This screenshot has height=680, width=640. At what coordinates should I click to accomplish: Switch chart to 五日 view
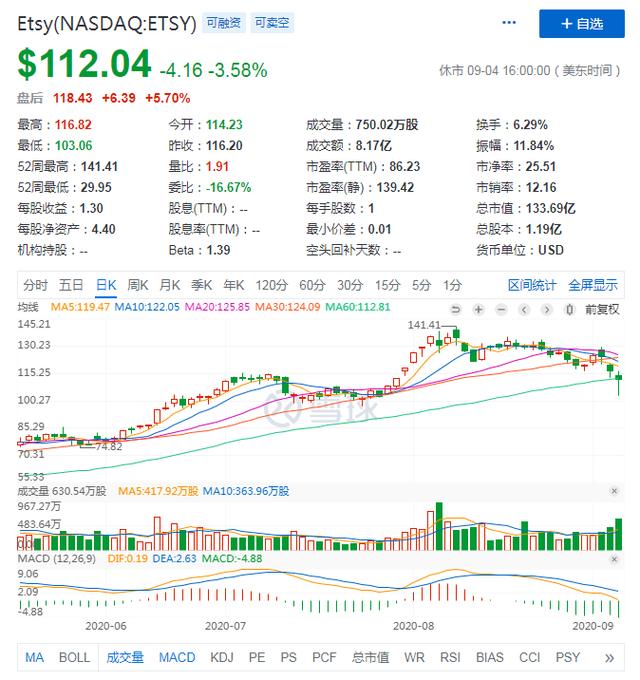(x=71, y=285)
